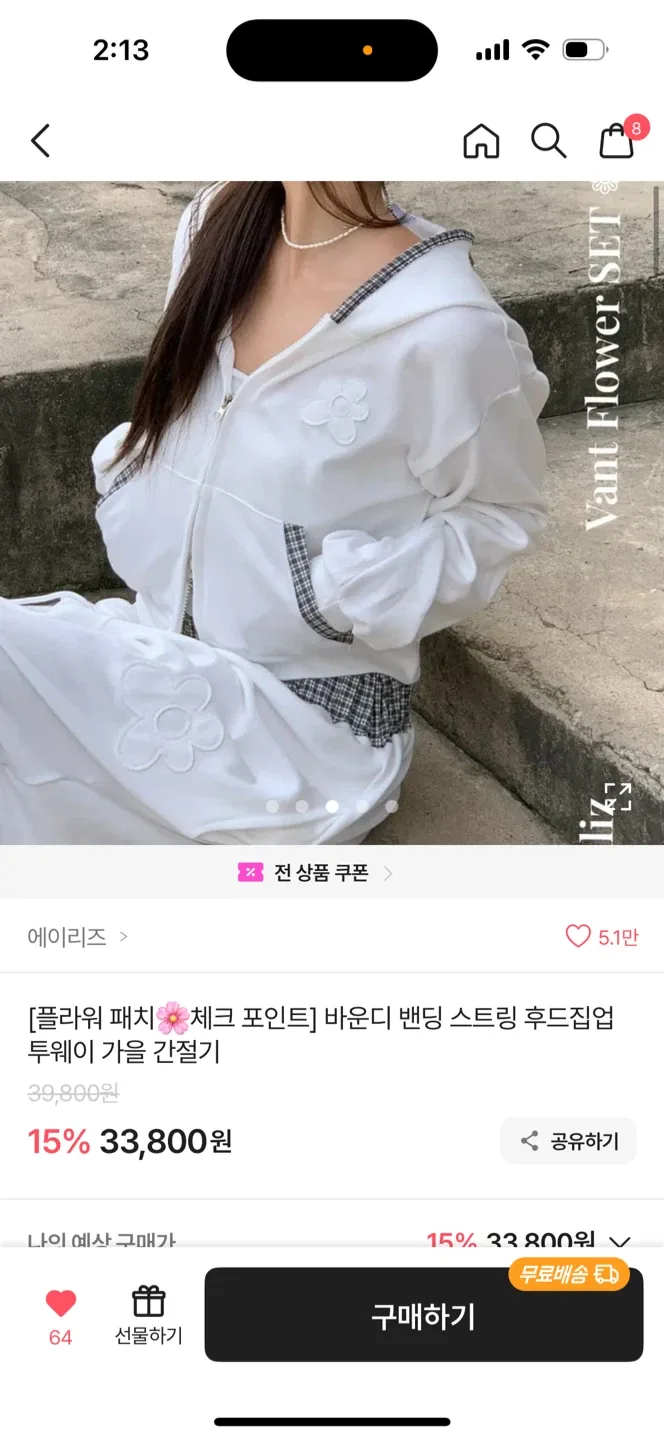Go back using the top-left arrow
The height and width of the screenshot is (1440, 664).
click(40, 141)
